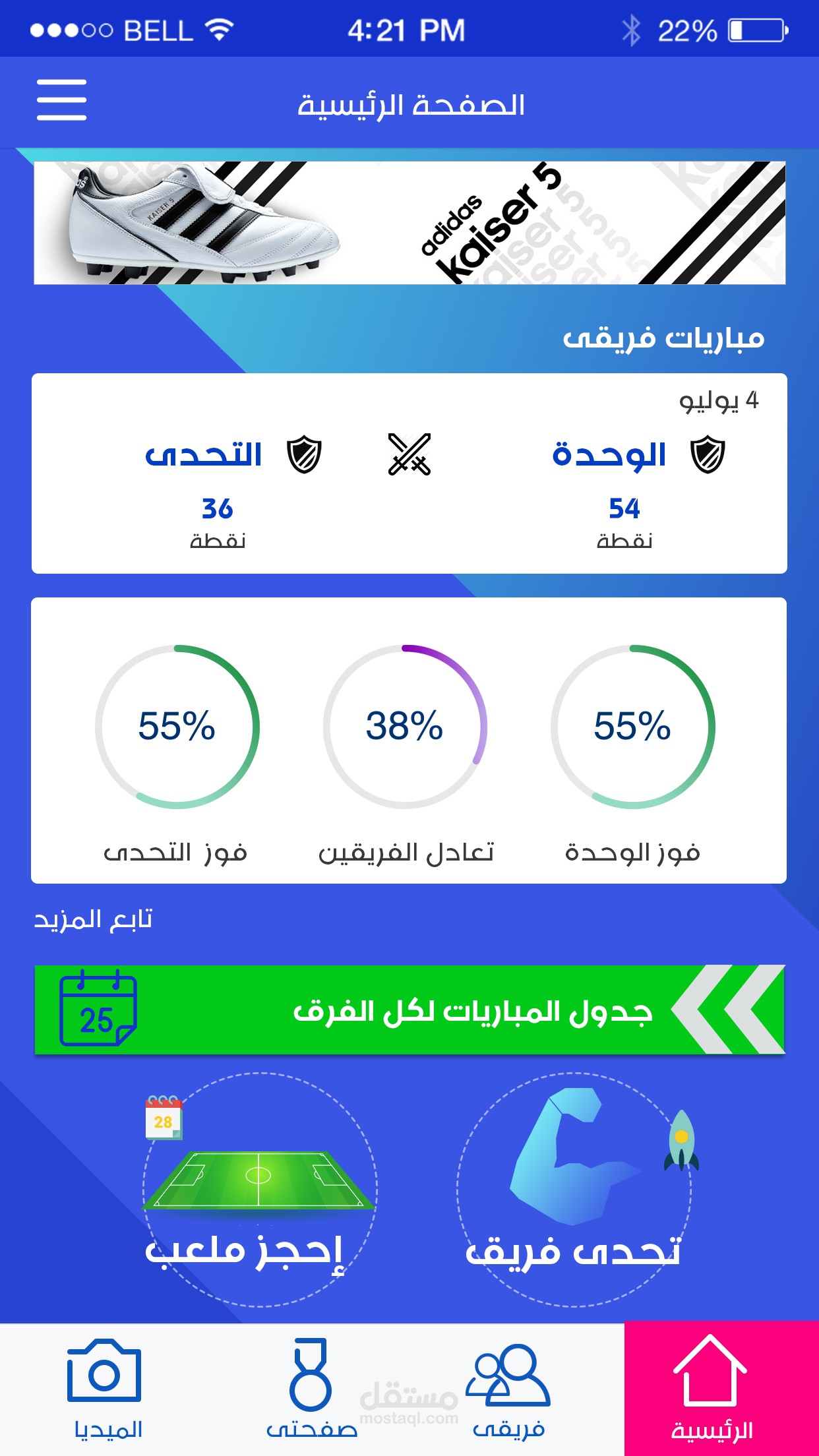Open جدول المباريات لكل الفرق schedule banner
This screenshot has width=819, height=1456.
point(409,1010)
